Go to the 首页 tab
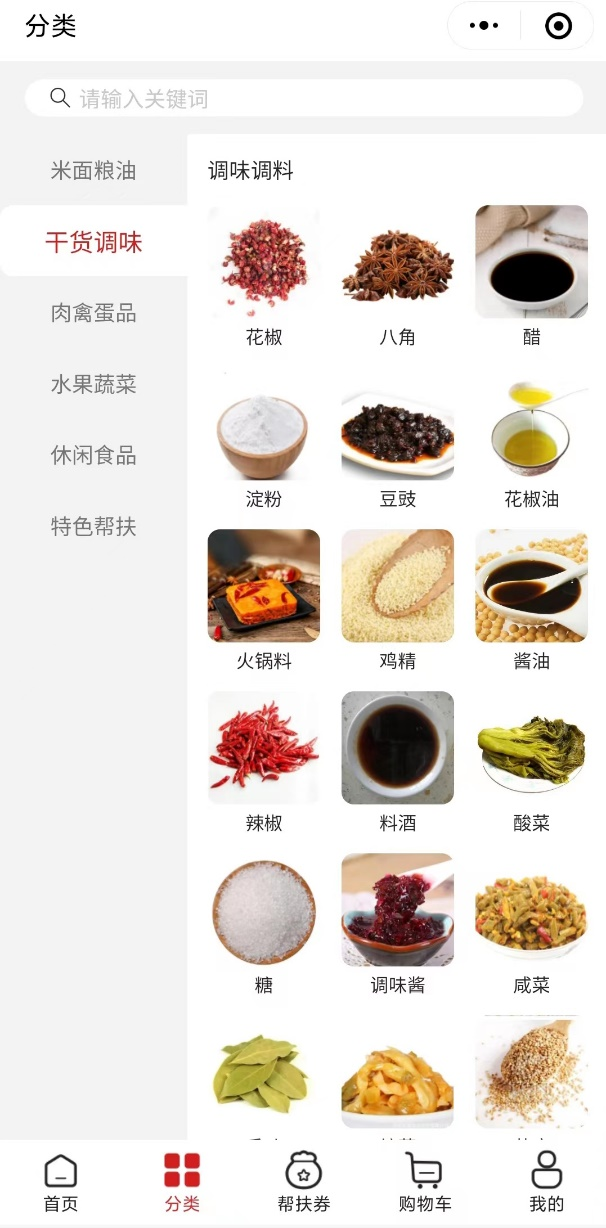The height and width of the screenshot is (1228, 606). click(x=61, y=1182)
